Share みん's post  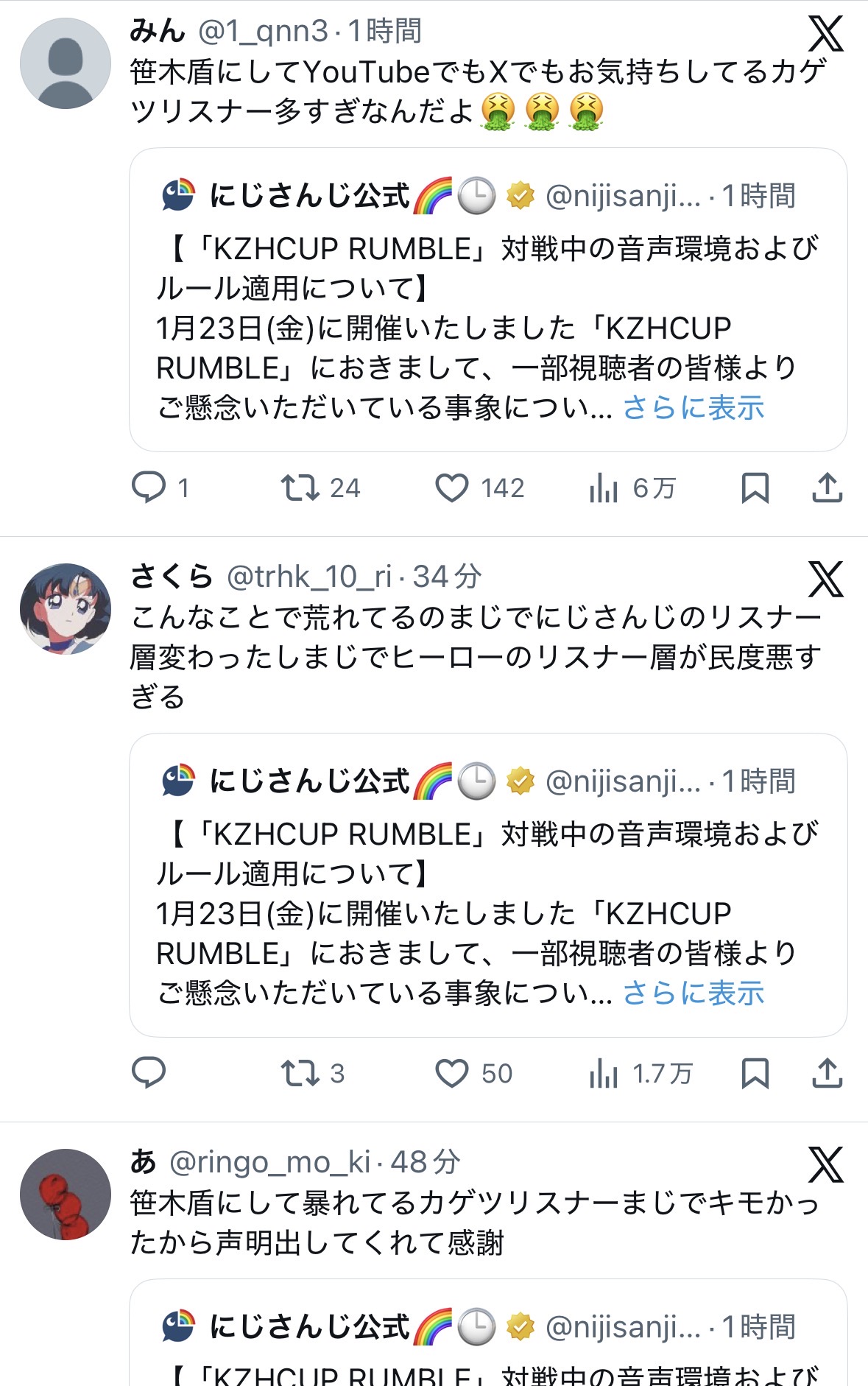[x=827, y=488]
